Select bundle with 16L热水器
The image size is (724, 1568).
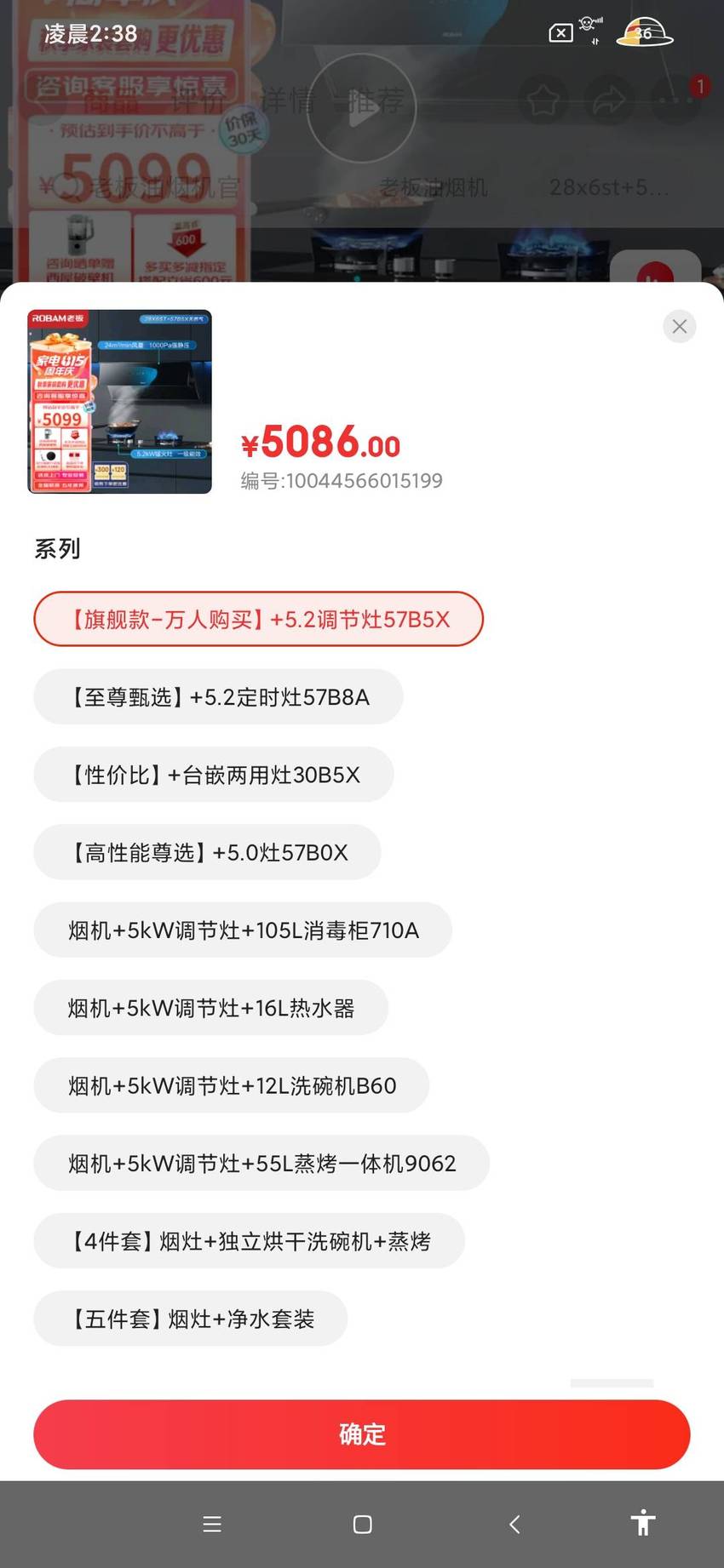211,1008
